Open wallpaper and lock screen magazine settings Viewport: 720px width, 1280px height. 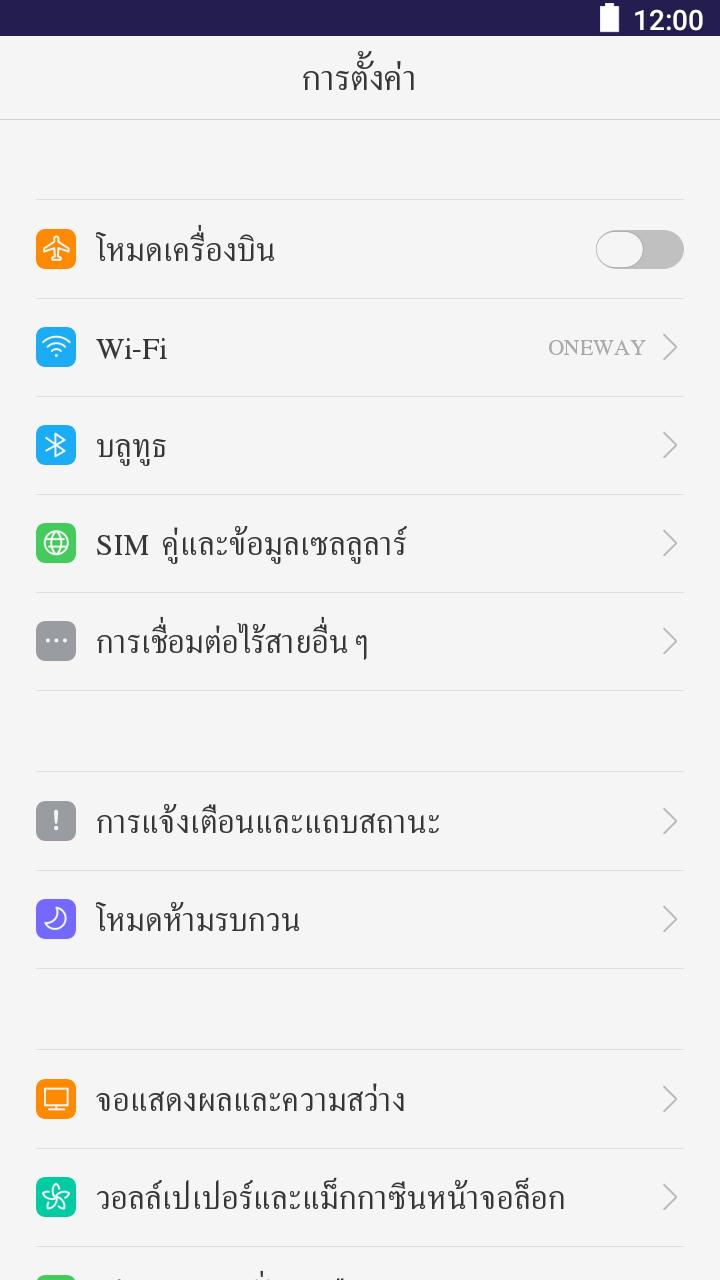coord(360,1198)
